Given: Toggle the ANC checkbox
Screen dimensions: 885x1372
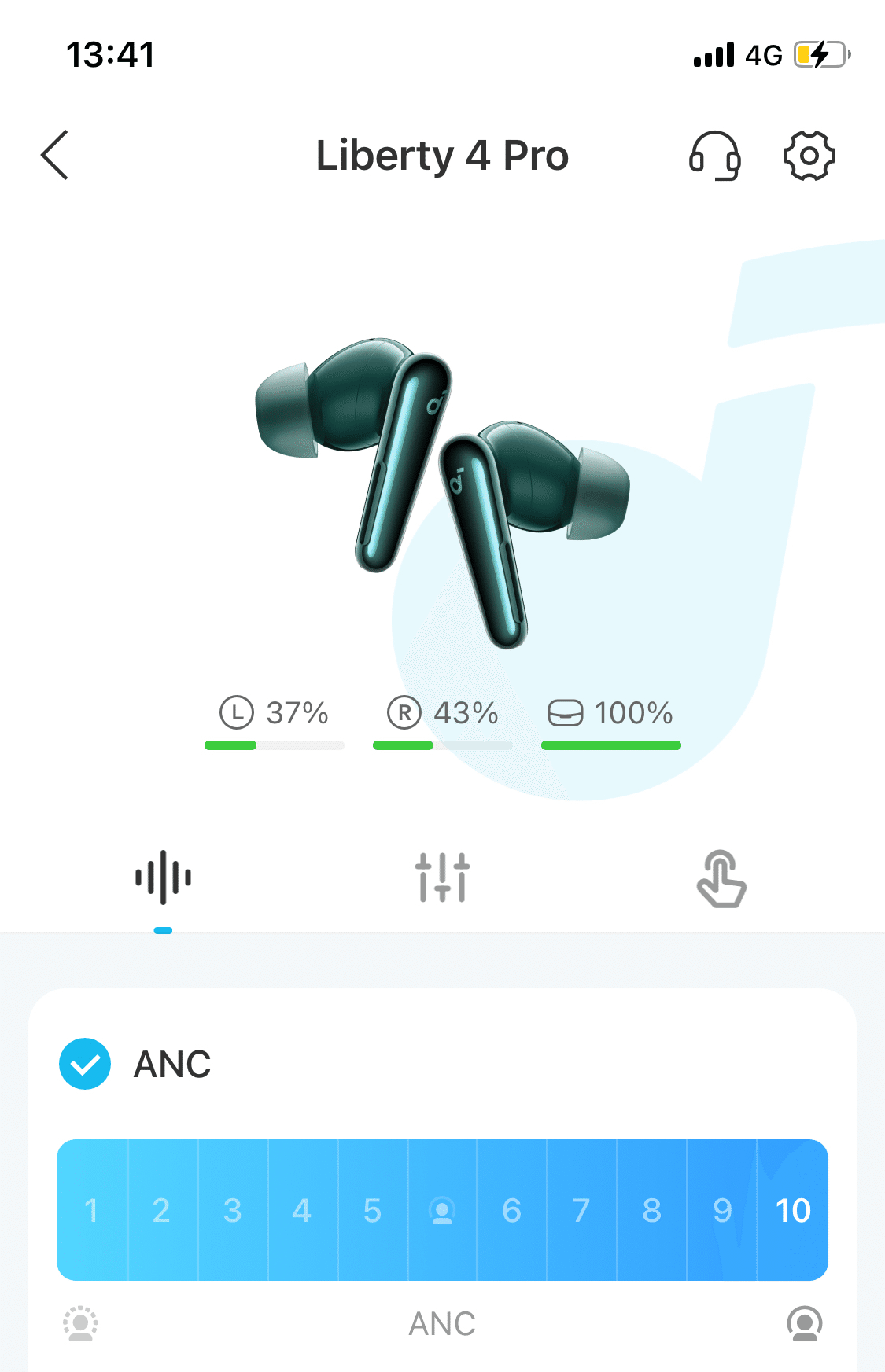Looking at the screenshot, I should click(85, 1064).
